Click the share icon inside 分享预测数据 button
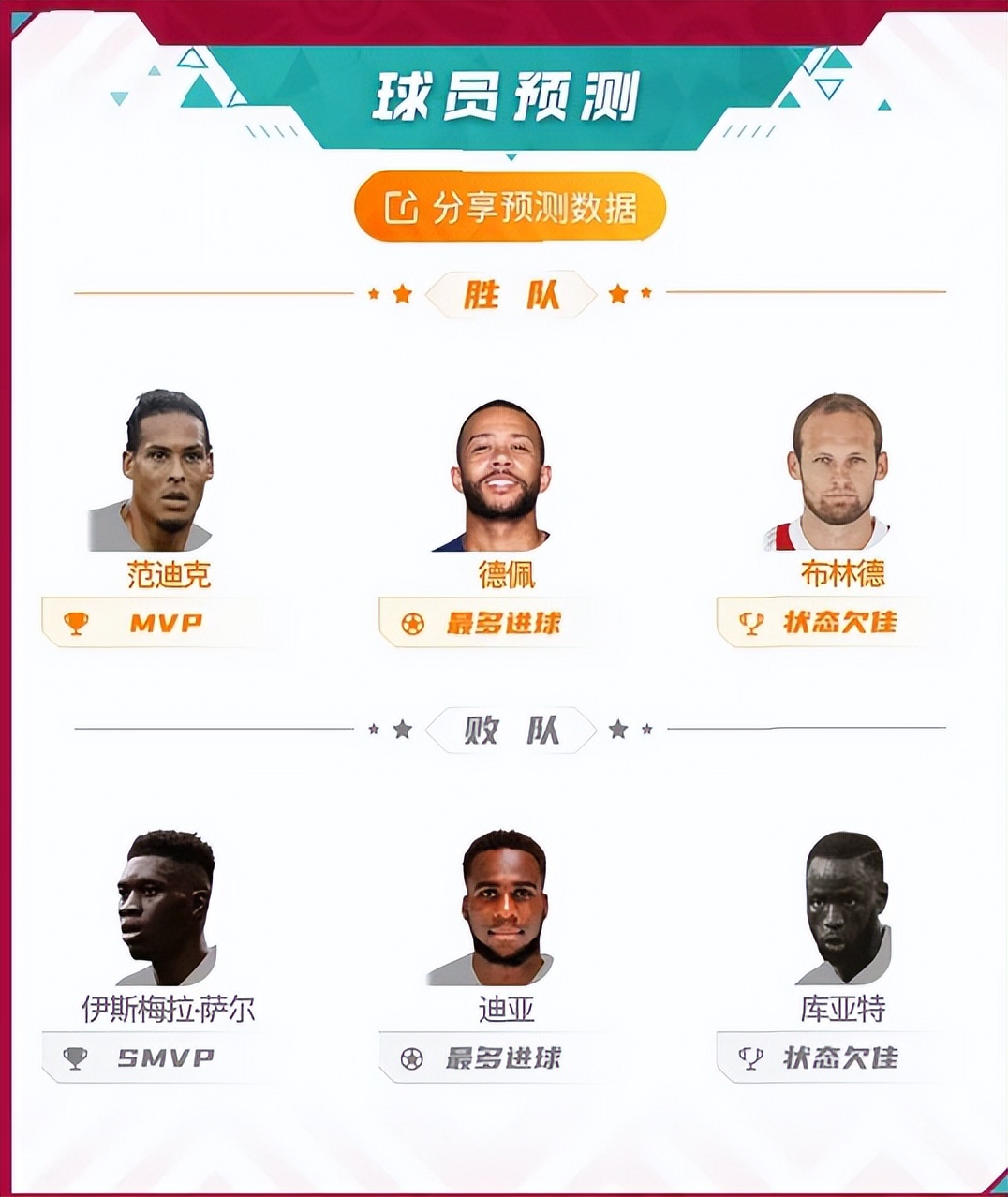 click(401, 207)
